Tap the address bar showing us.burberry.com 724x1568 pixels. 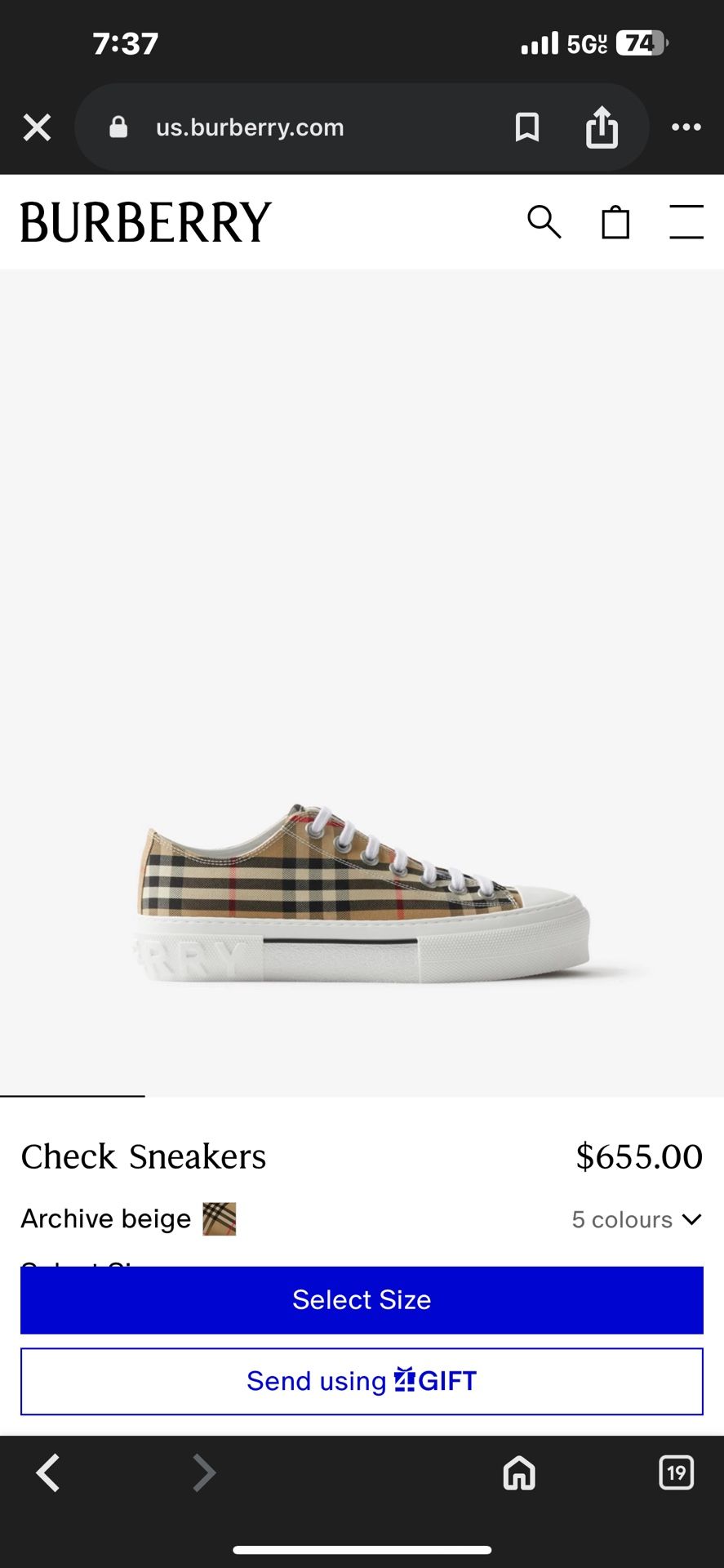pyautogui.click(x=249, y=127)
